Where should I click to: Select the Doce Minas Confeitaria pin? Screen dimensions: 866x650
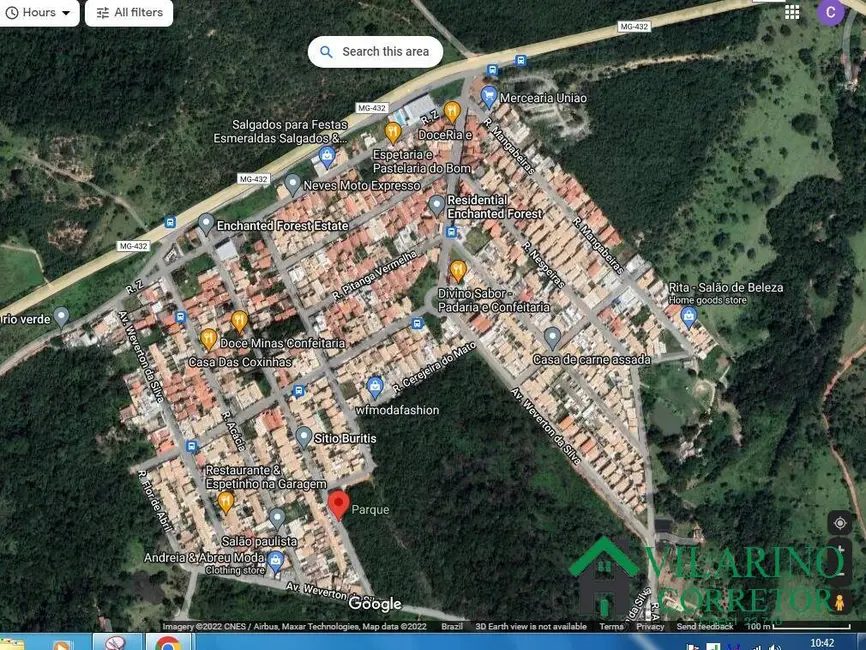click(239, 321)
